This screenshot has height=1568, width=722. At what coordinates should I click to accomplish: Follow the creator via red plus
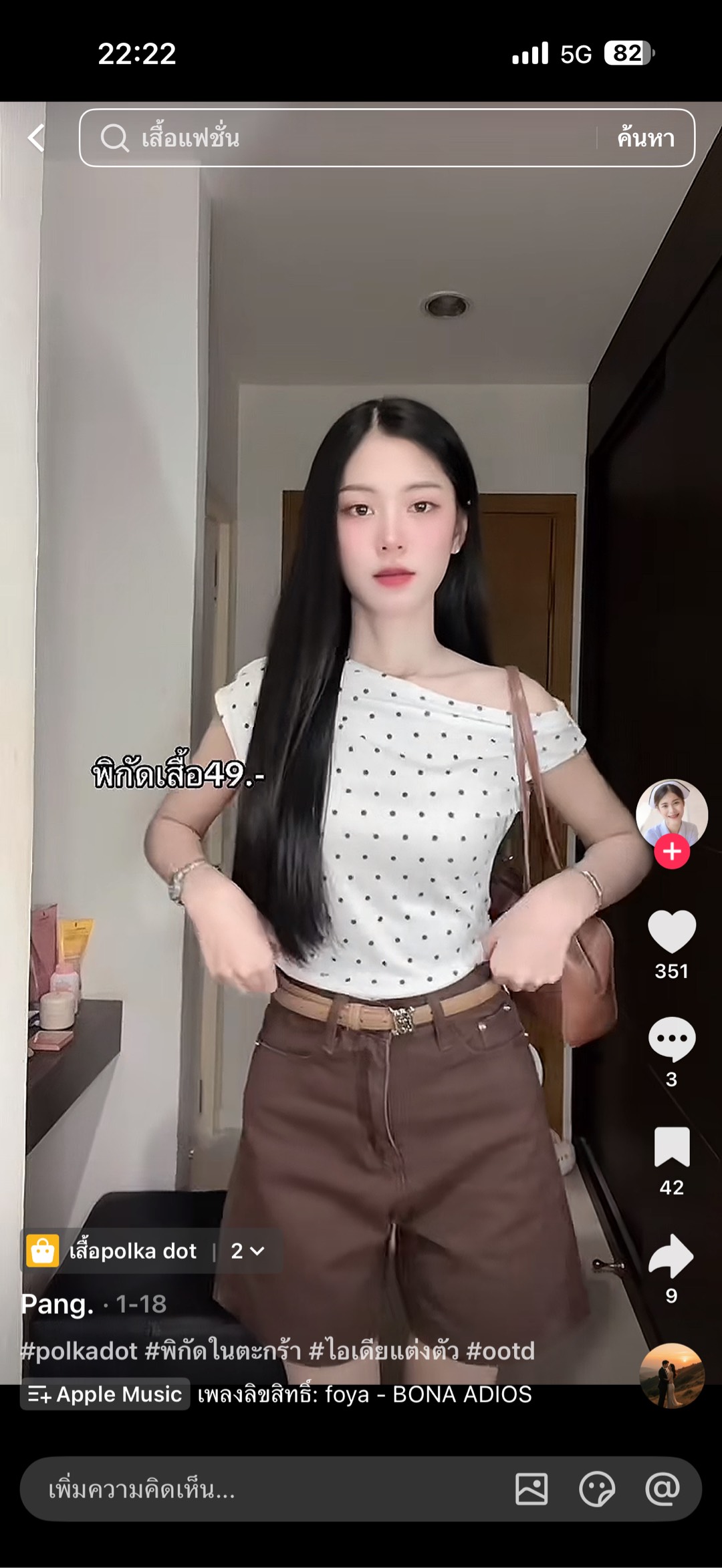coord(671,852)
